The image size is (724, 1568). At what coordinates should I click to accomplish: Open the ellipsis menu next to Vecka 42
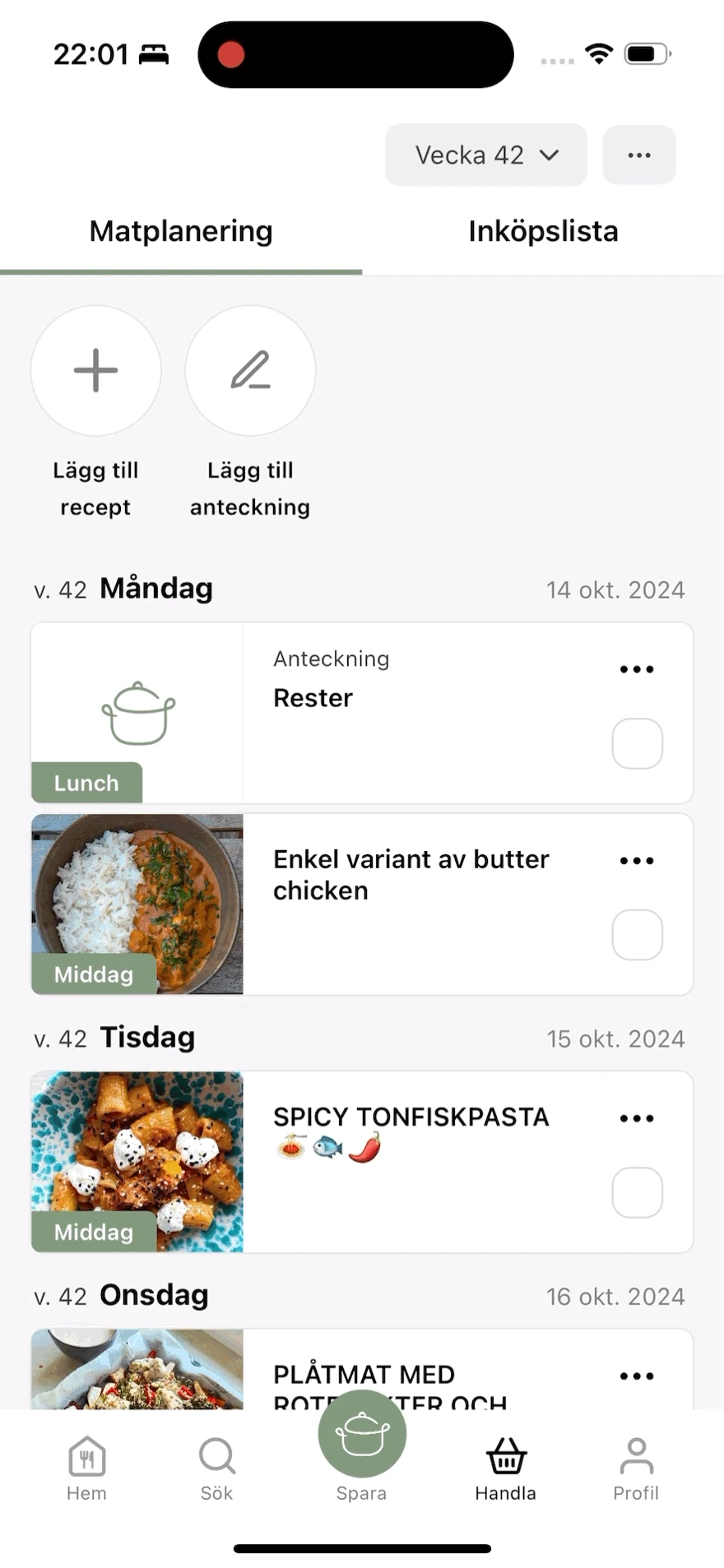pyautogui.click(x=639, y=155)
